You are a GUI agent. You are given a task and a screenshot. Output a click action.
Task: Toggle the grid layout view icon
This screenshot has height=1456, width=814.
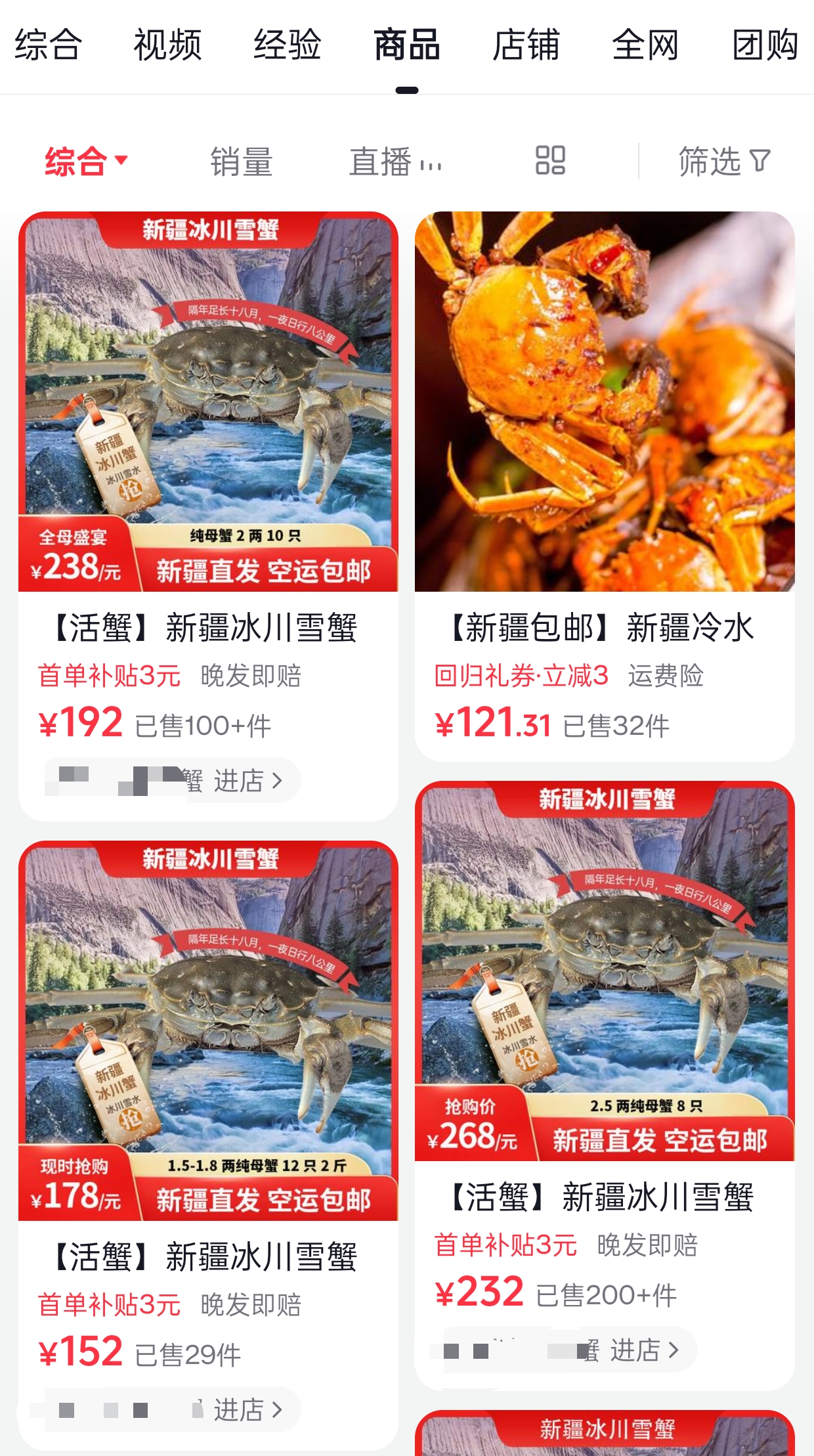(550, 160)
